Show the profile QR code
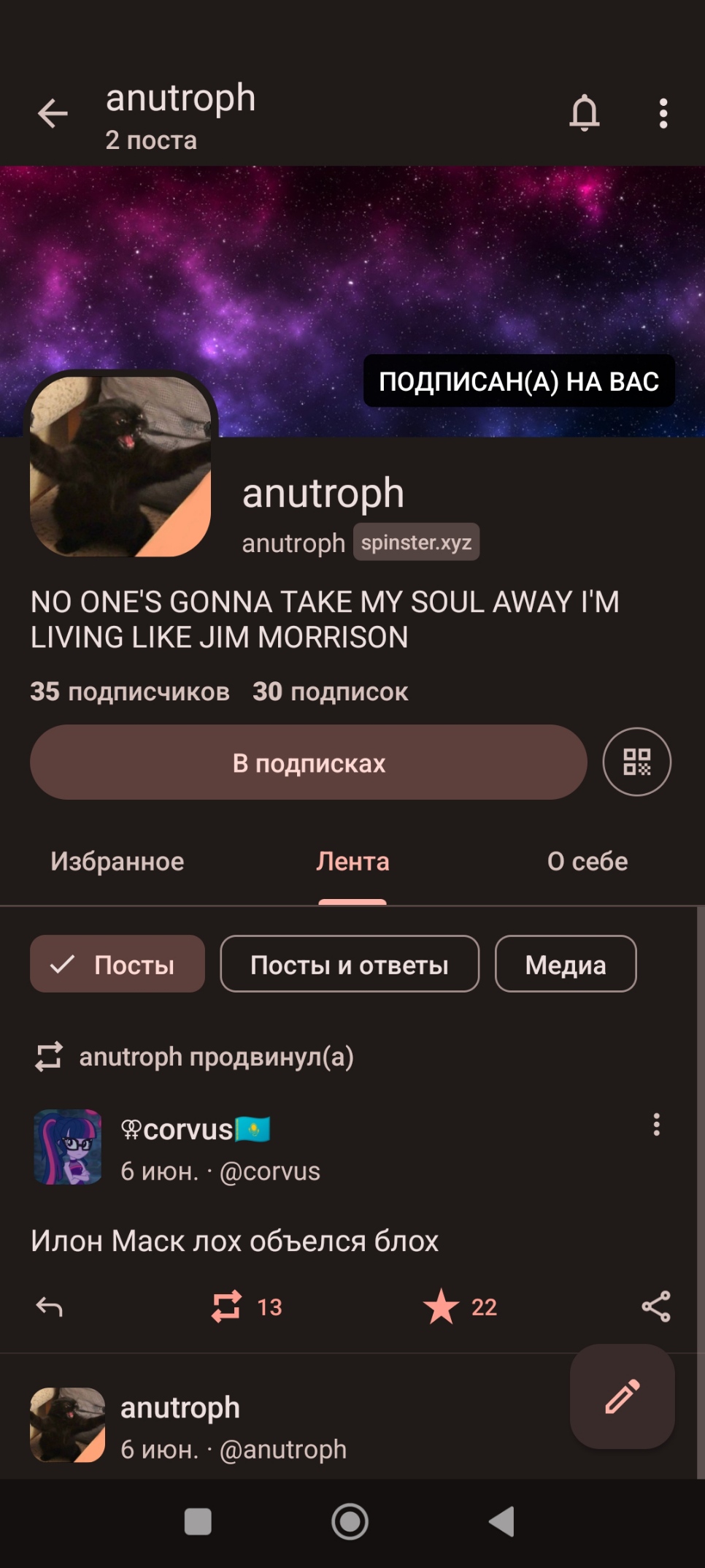 pos(636,762)
